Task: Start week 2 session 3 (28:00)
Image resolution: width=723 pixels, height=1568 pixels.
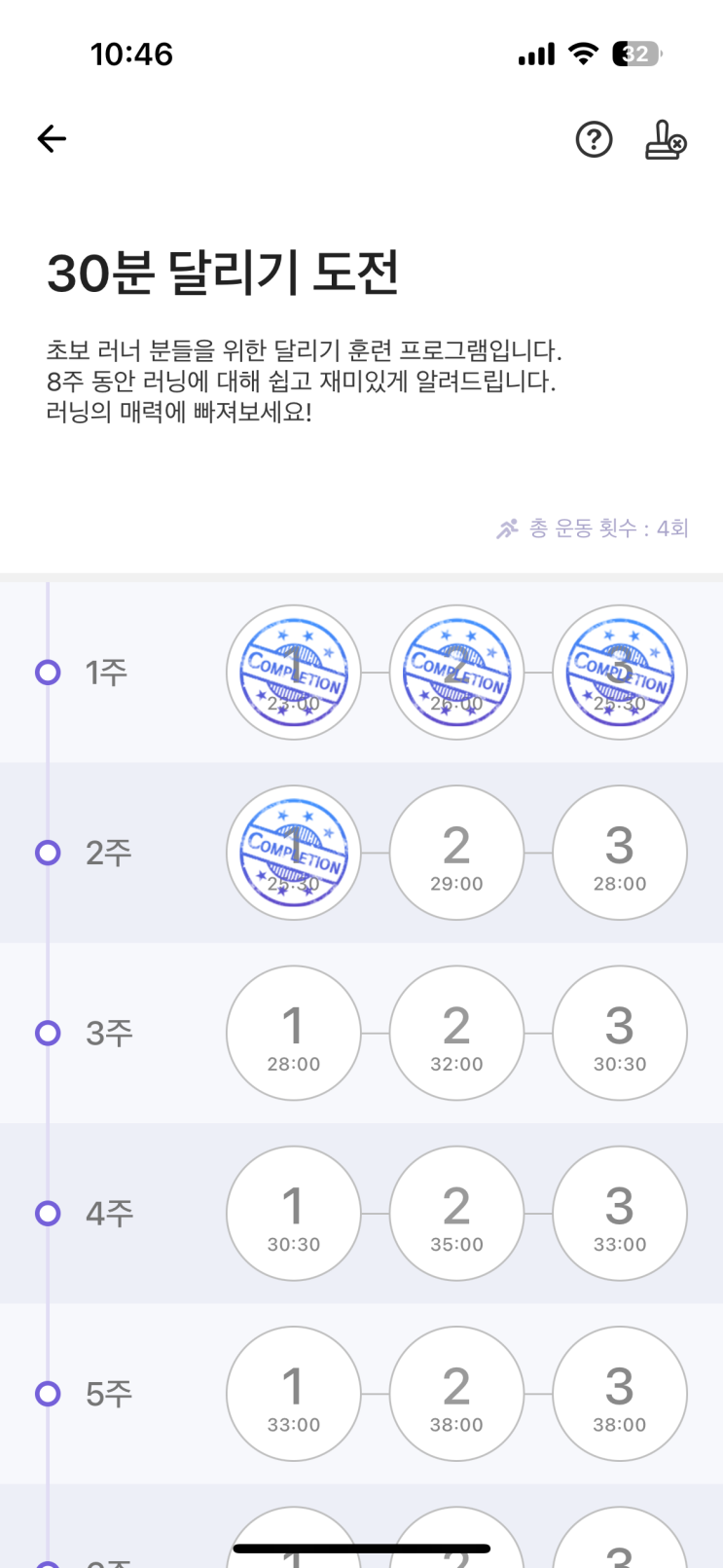Action: pyautogui.click(x=620, y=853)
